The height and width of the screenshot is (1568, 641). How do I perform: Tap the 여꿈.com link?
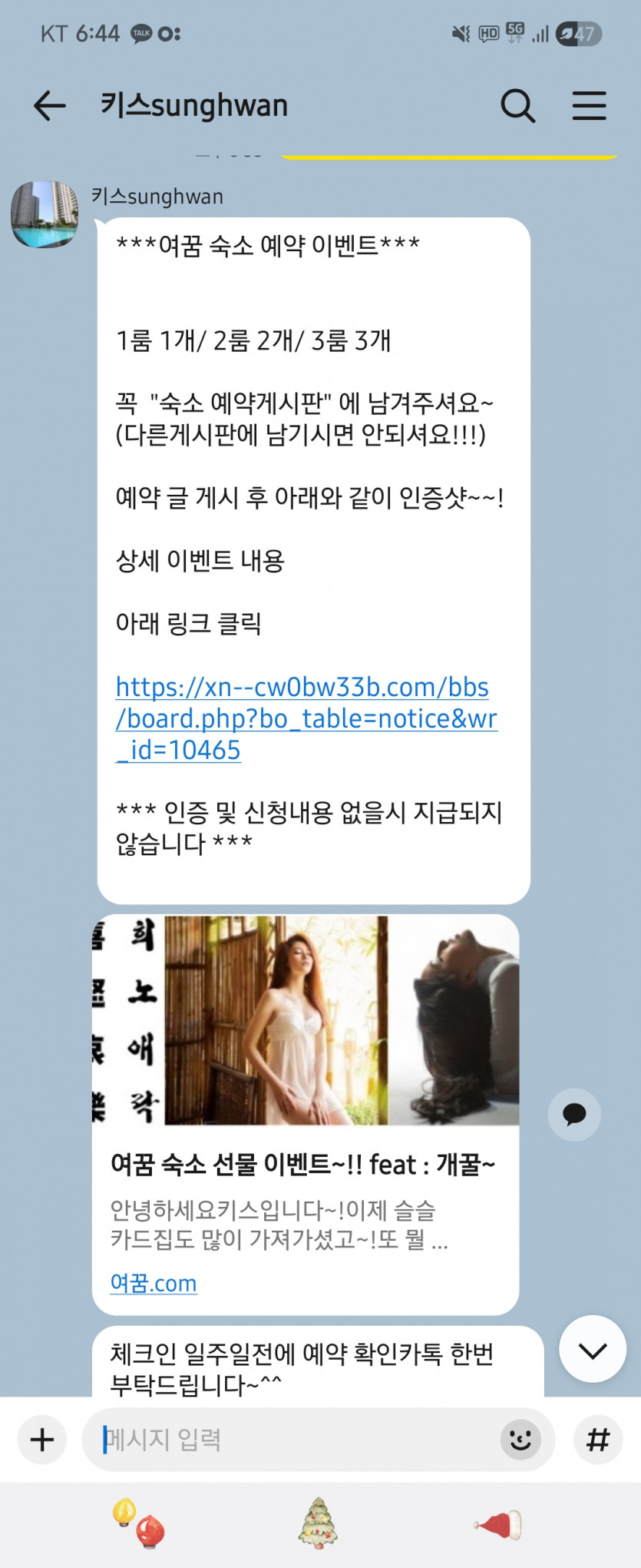154,1283
